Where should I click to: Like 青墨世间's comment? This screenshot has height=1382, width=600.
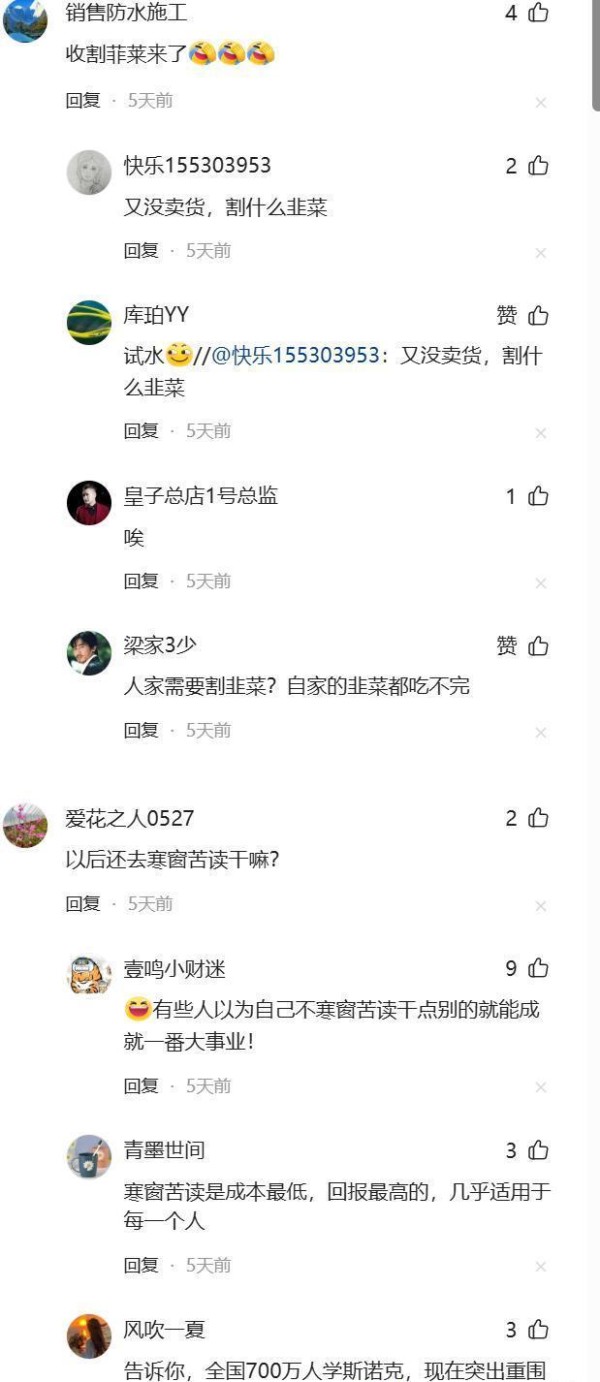[x=538, y=1150]
